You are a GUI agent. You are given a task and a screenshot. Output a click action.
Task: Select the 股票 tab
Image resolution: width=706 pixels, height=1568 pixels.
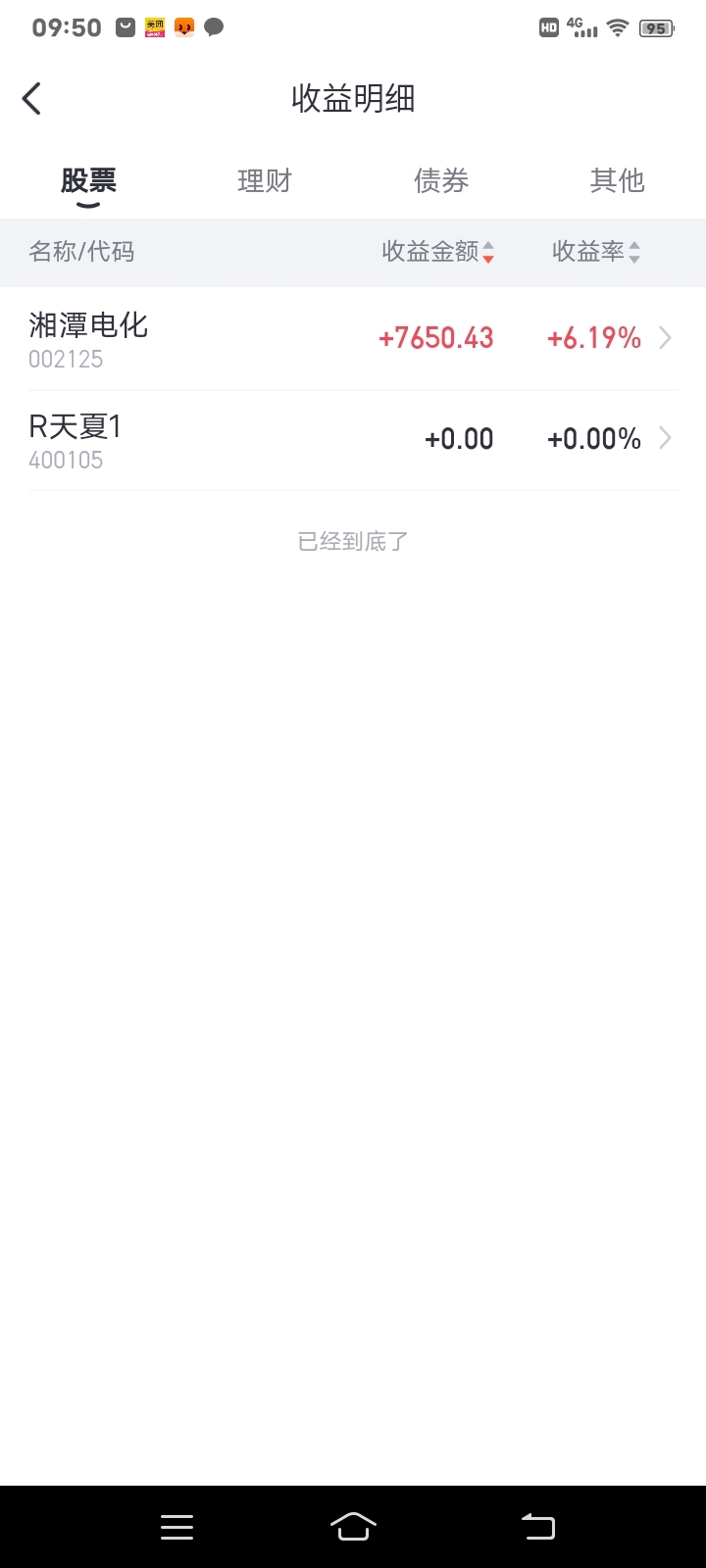coord(88,180)
